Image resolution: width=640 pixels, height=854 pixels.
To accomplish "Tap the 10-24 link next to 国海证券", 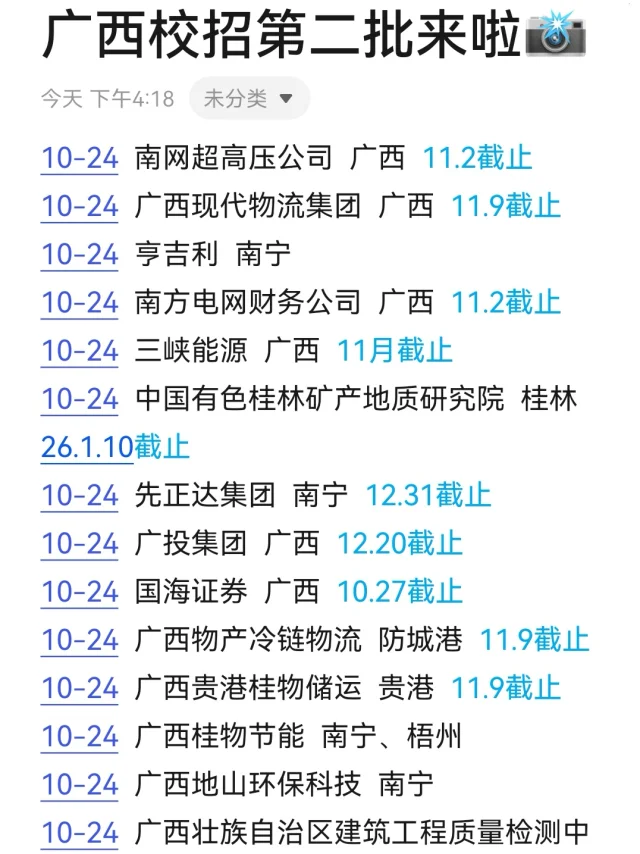I will click(80, 592).
